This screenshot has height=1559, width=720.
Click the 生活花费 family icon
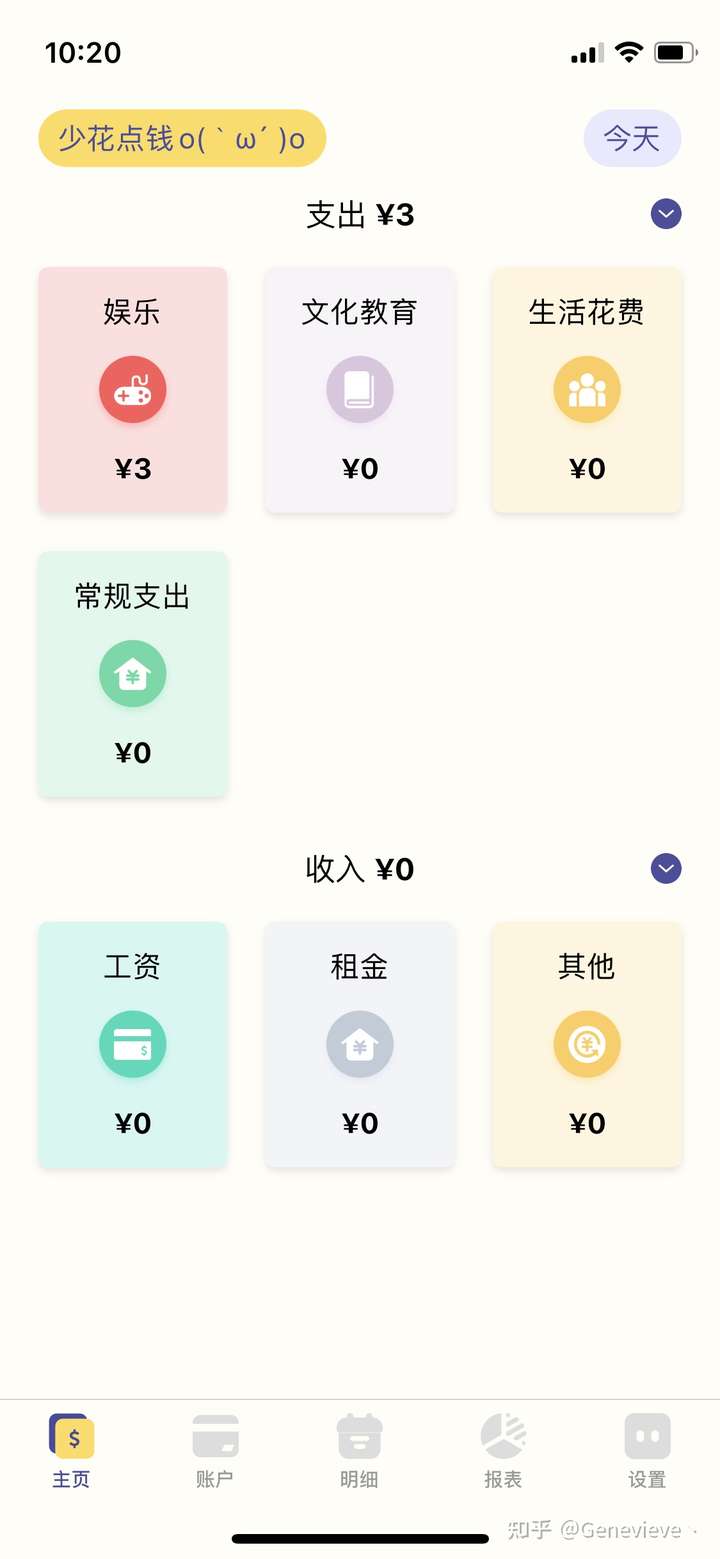coord(586,389)
